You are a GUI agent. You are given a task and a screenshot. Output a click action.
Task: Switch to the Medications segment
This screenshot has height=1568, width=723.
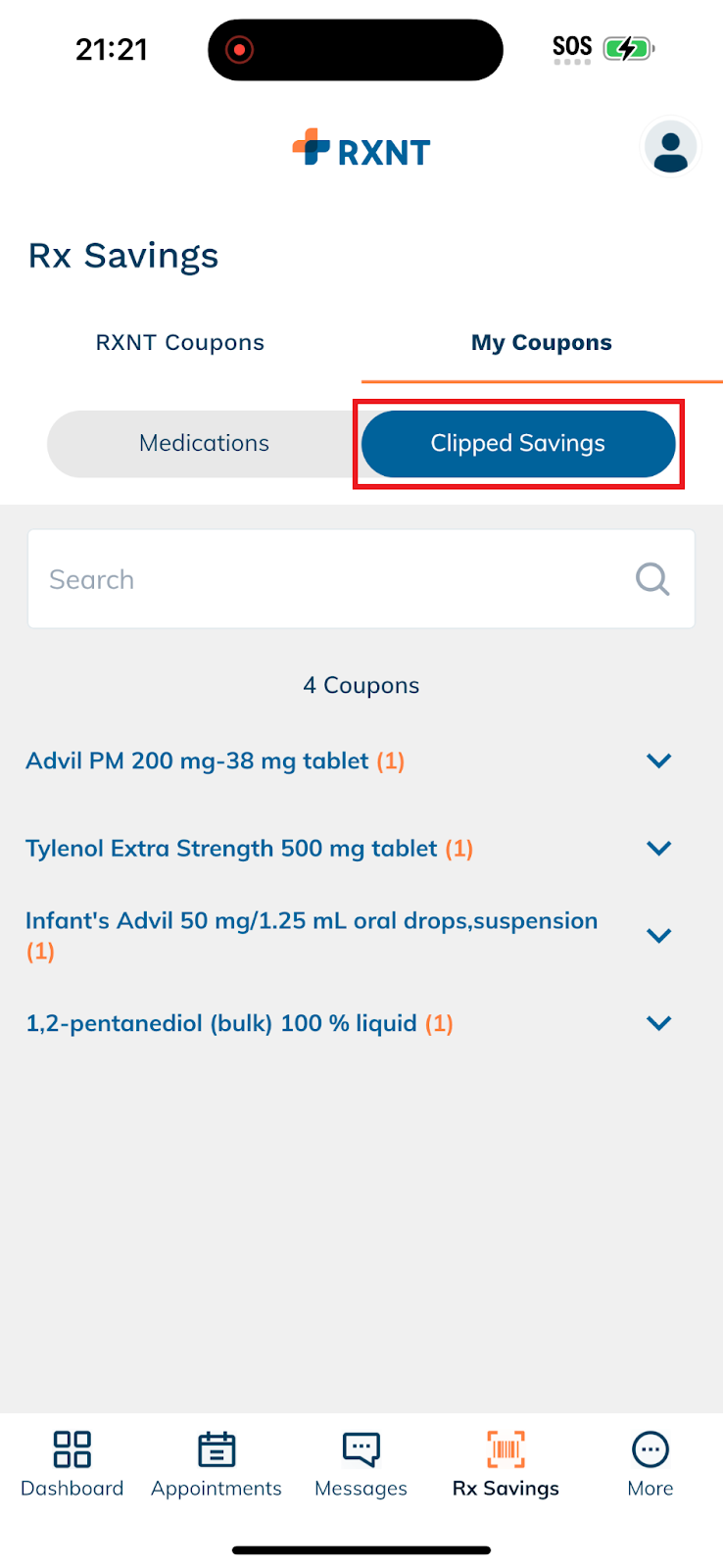(x=204, y=443)
